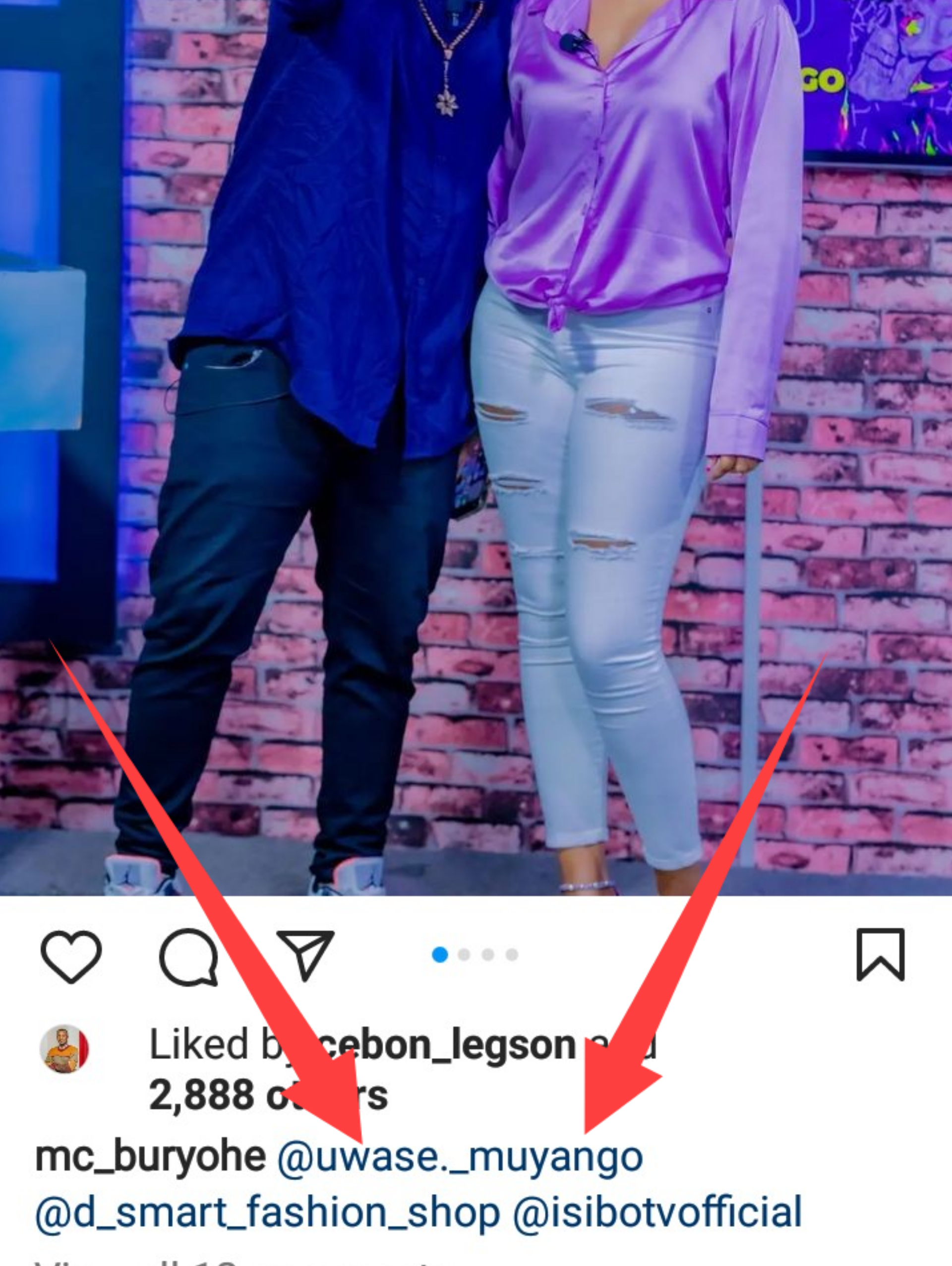This screenshot has height=1266, width=952.
Task: Open cebon_legson's profile from the likes line
Action: (458, 1046)
